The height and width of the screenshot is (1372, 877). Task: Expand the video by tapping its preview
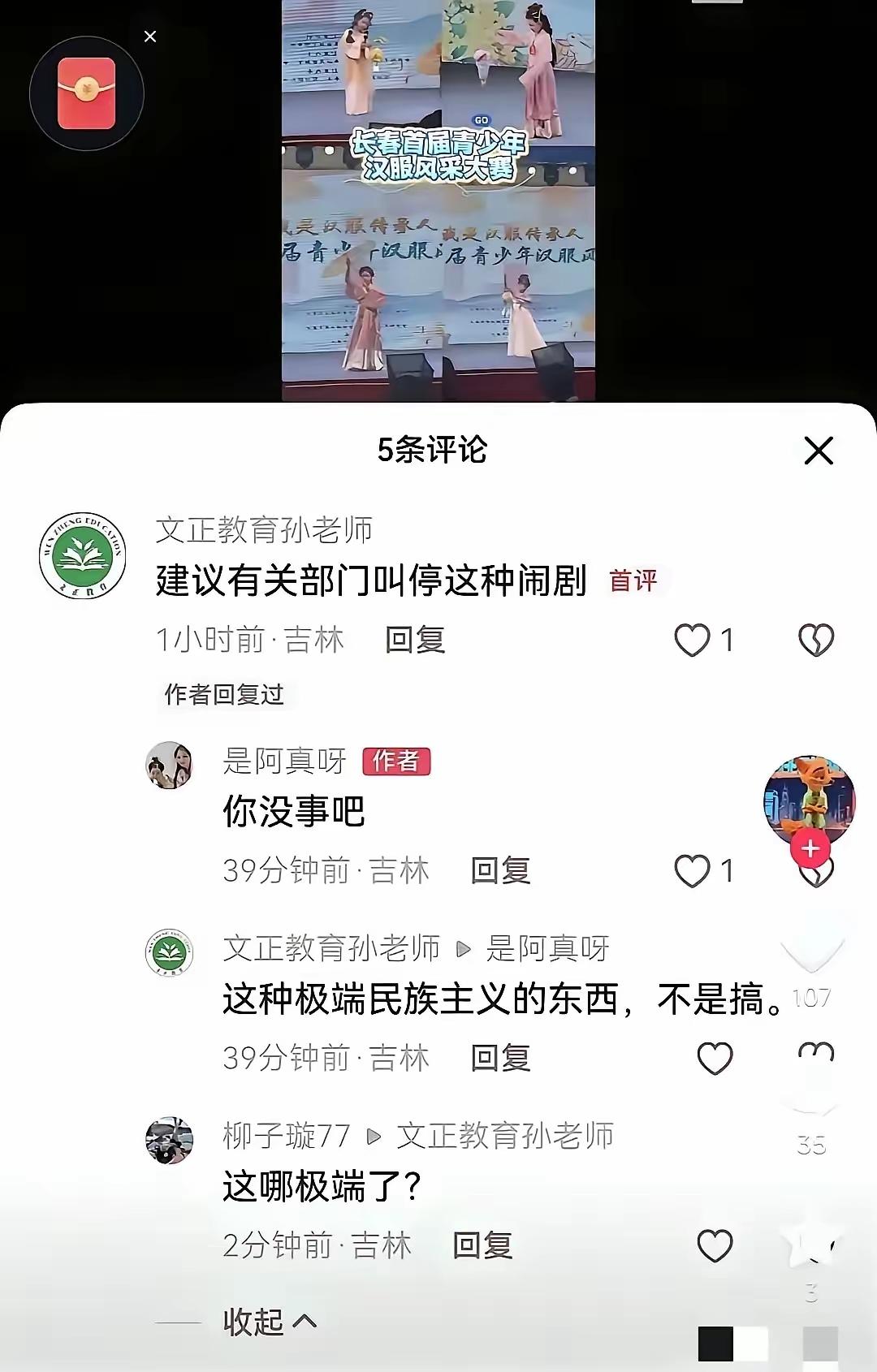click(x=438, y=203)
